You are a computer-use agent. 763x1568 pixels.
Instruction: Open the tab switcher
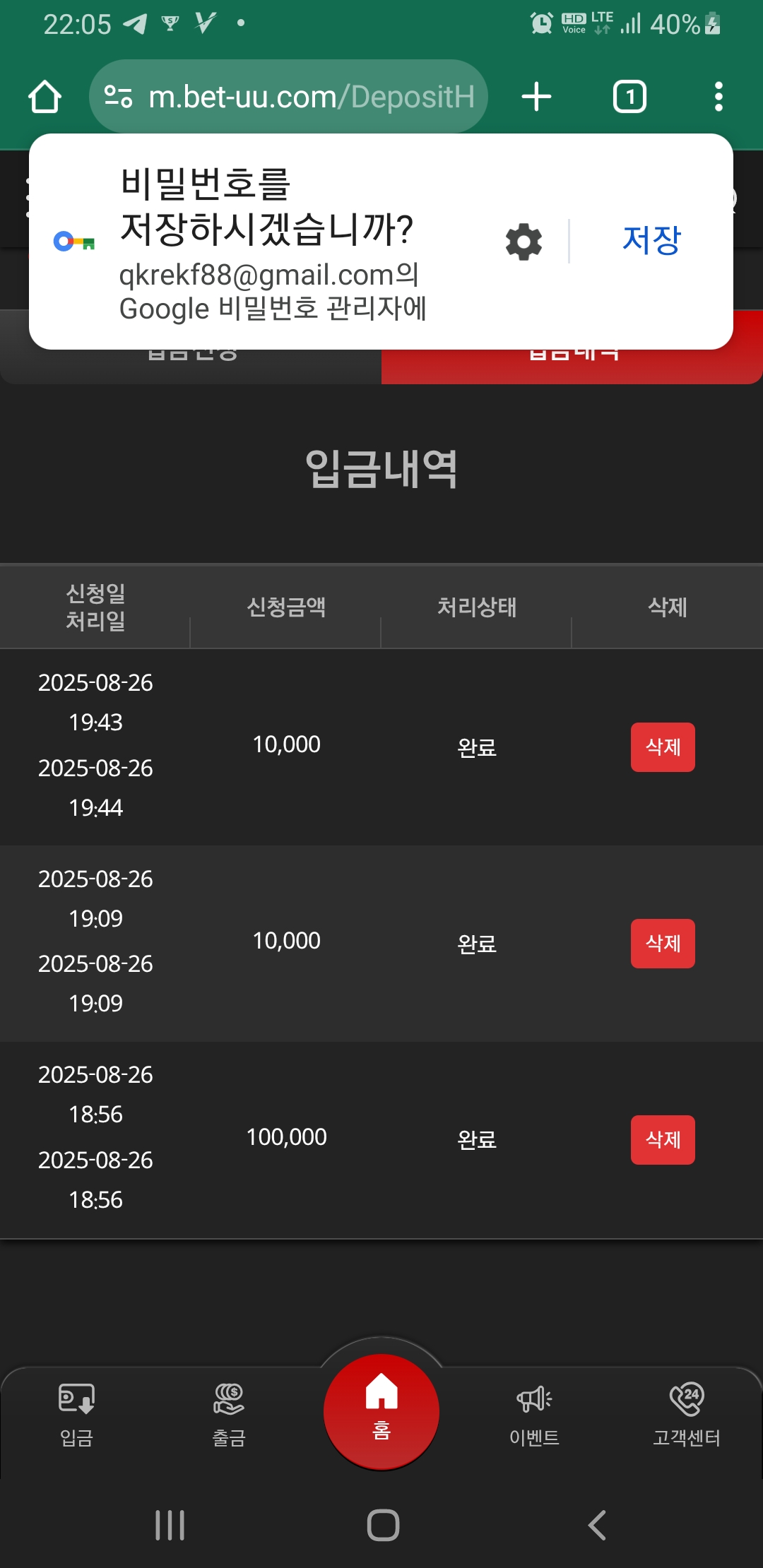pyautogui.click(x=629, y=97)
